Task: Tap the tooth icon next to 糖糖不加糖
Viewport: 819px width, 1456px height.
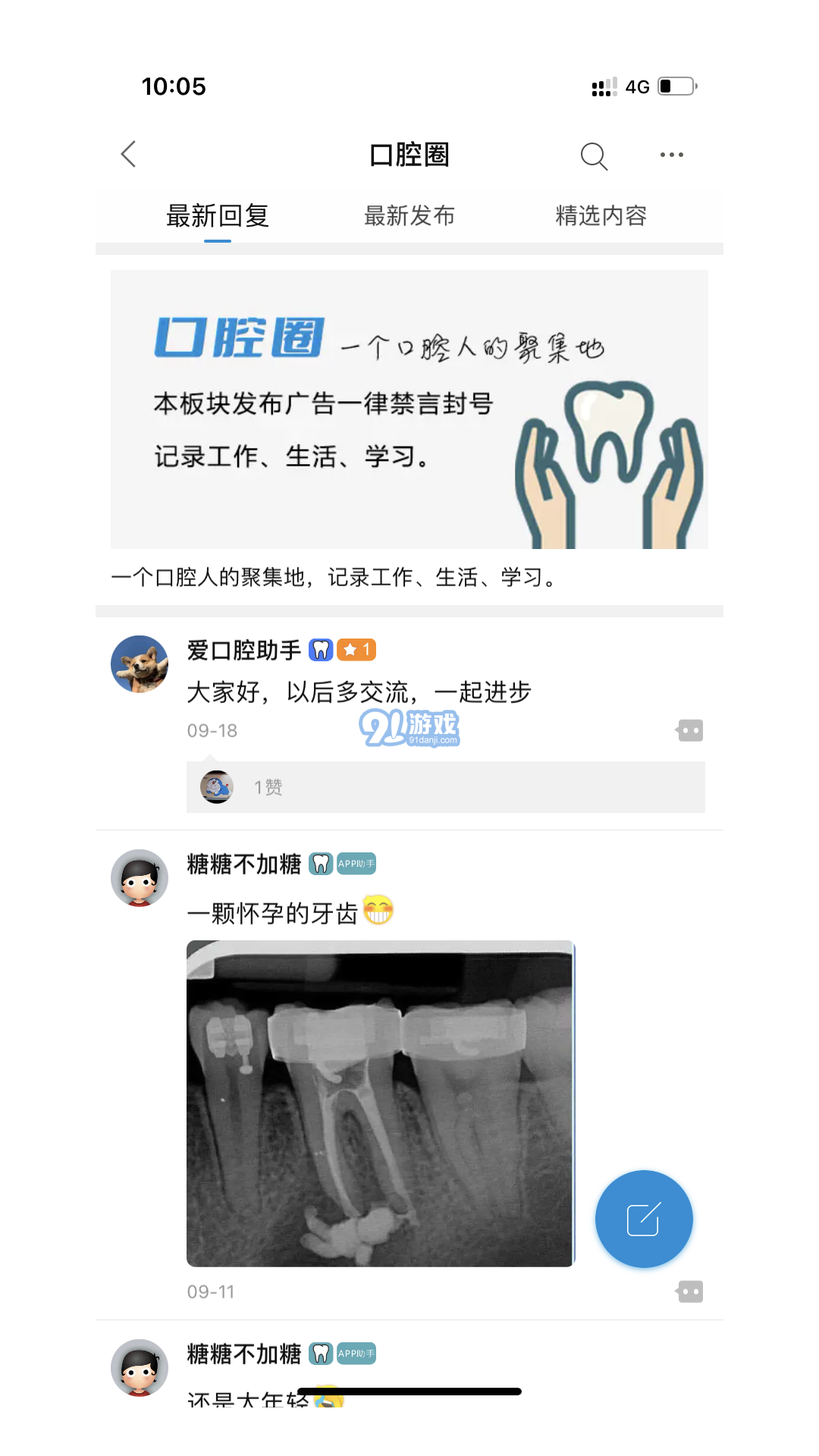Action: pos(322,863)
